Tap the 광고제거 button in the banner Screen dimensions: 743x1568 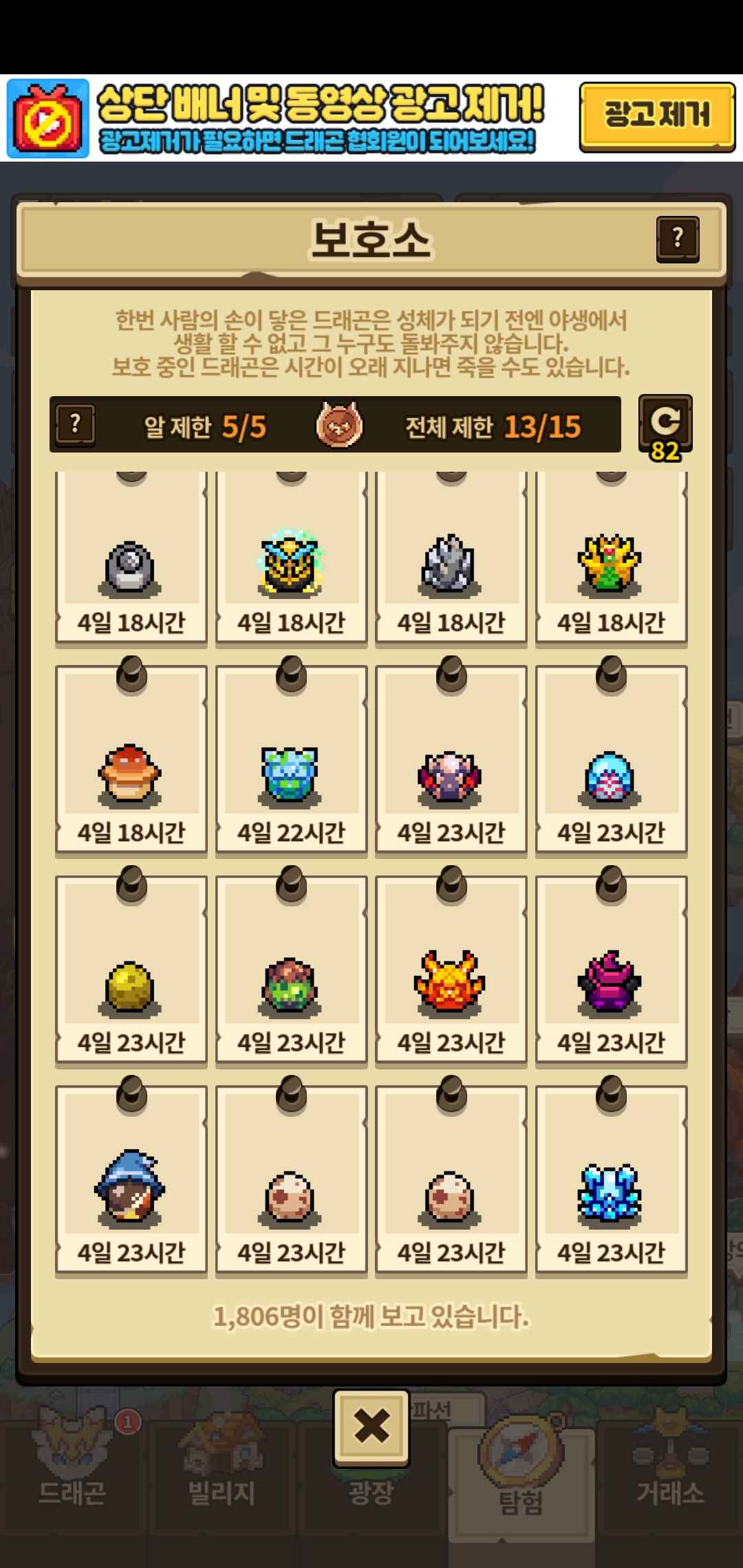pos(656,116)
